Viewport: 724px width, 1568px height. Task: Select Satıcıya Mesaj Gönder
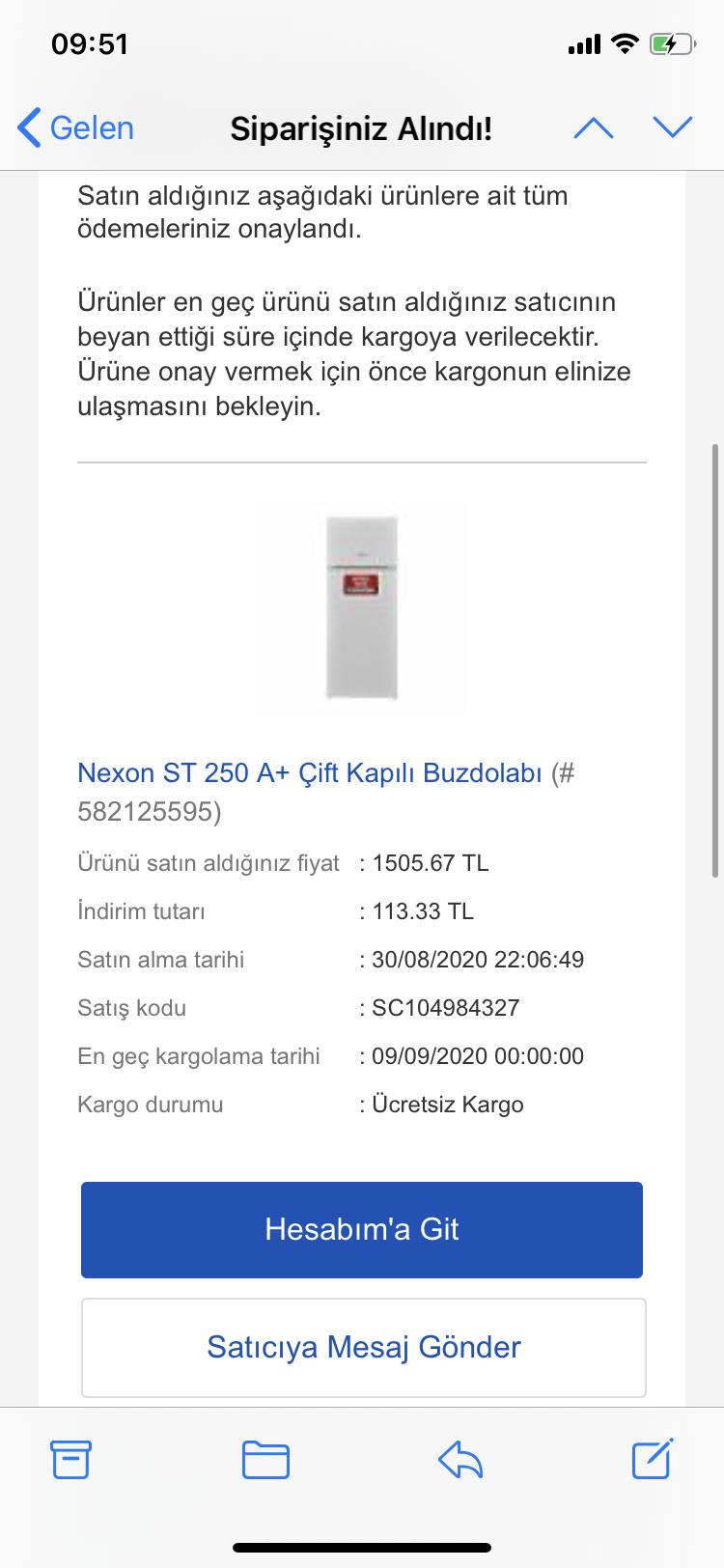364,1347
